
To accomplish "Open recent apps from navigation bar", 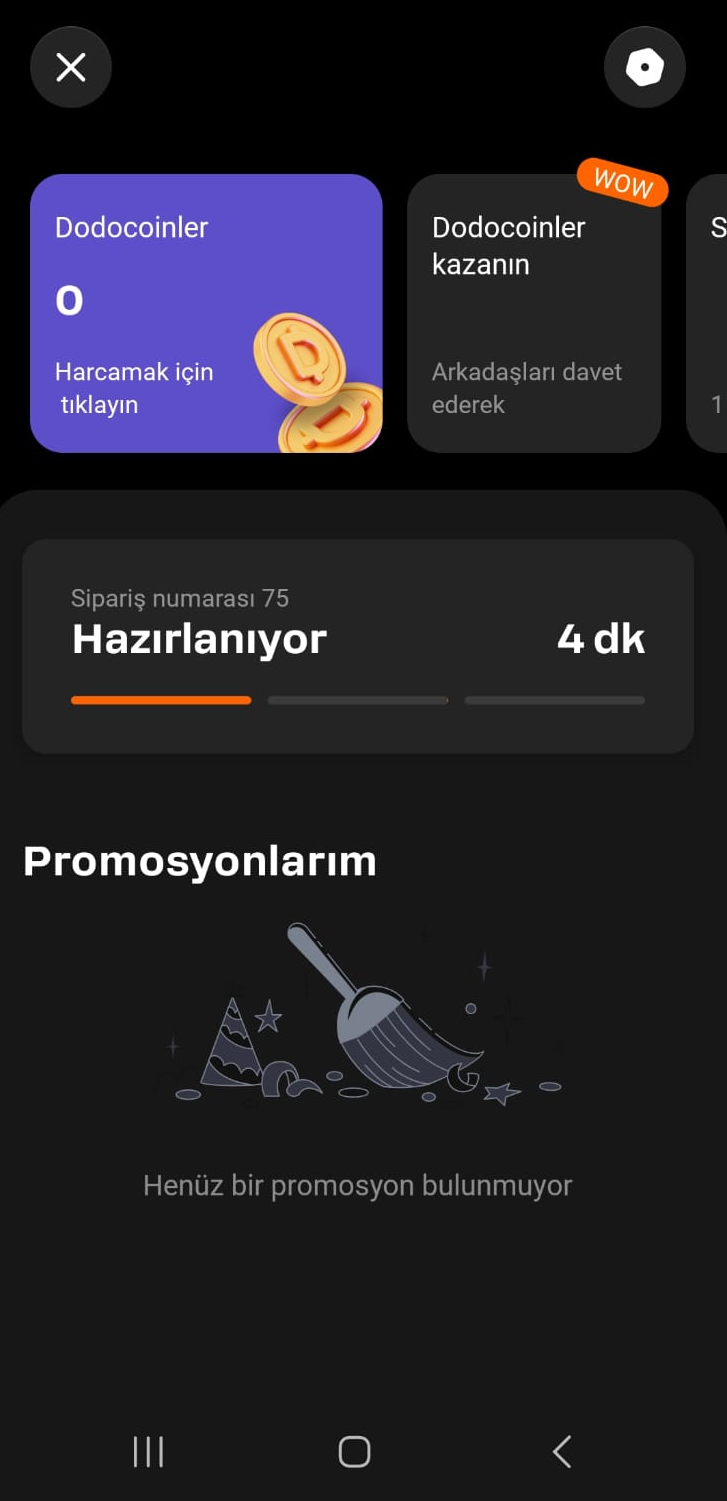I will point(148,1451).
